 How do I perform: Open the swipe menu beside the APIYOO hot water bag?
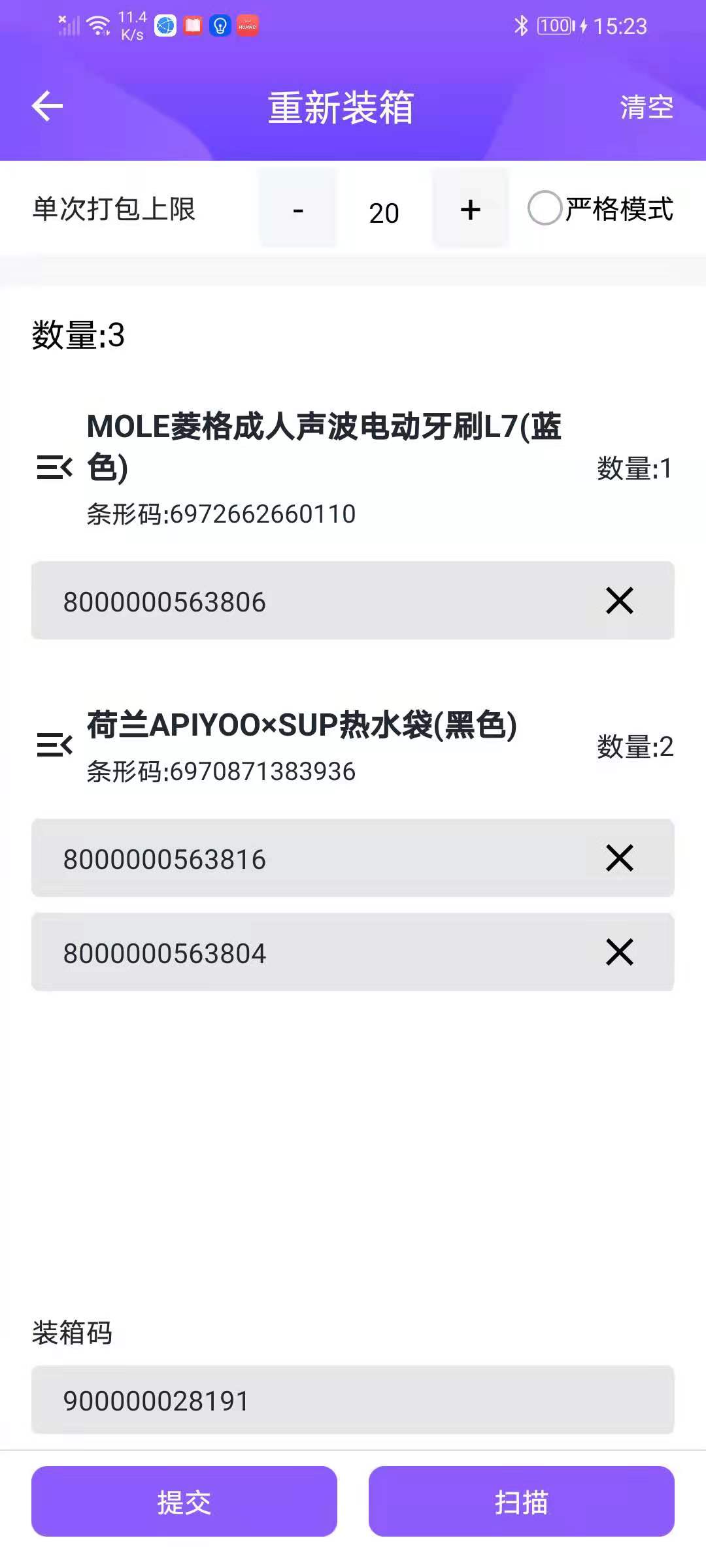(54, 745)
